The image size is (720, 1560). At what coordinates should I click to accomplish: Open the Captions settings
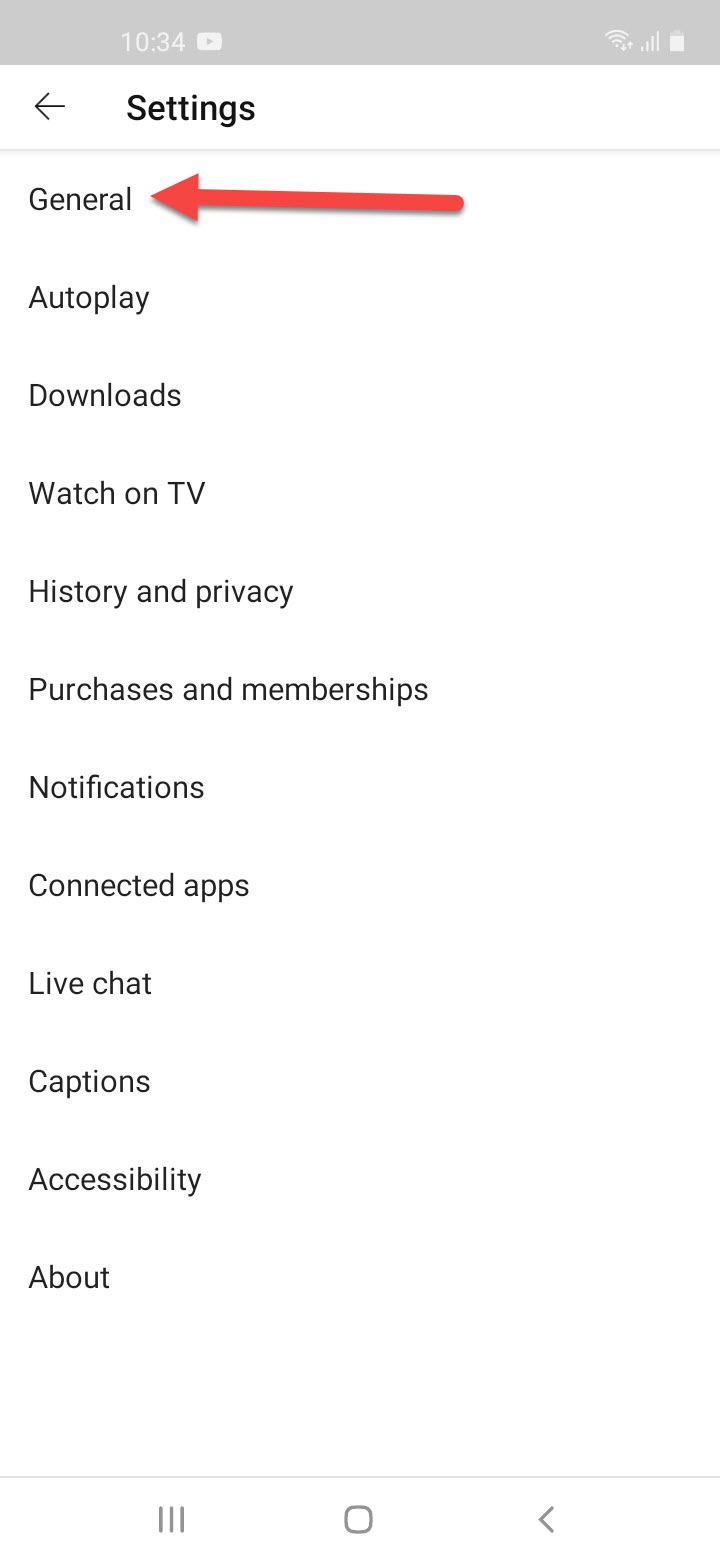point(89,1082)
